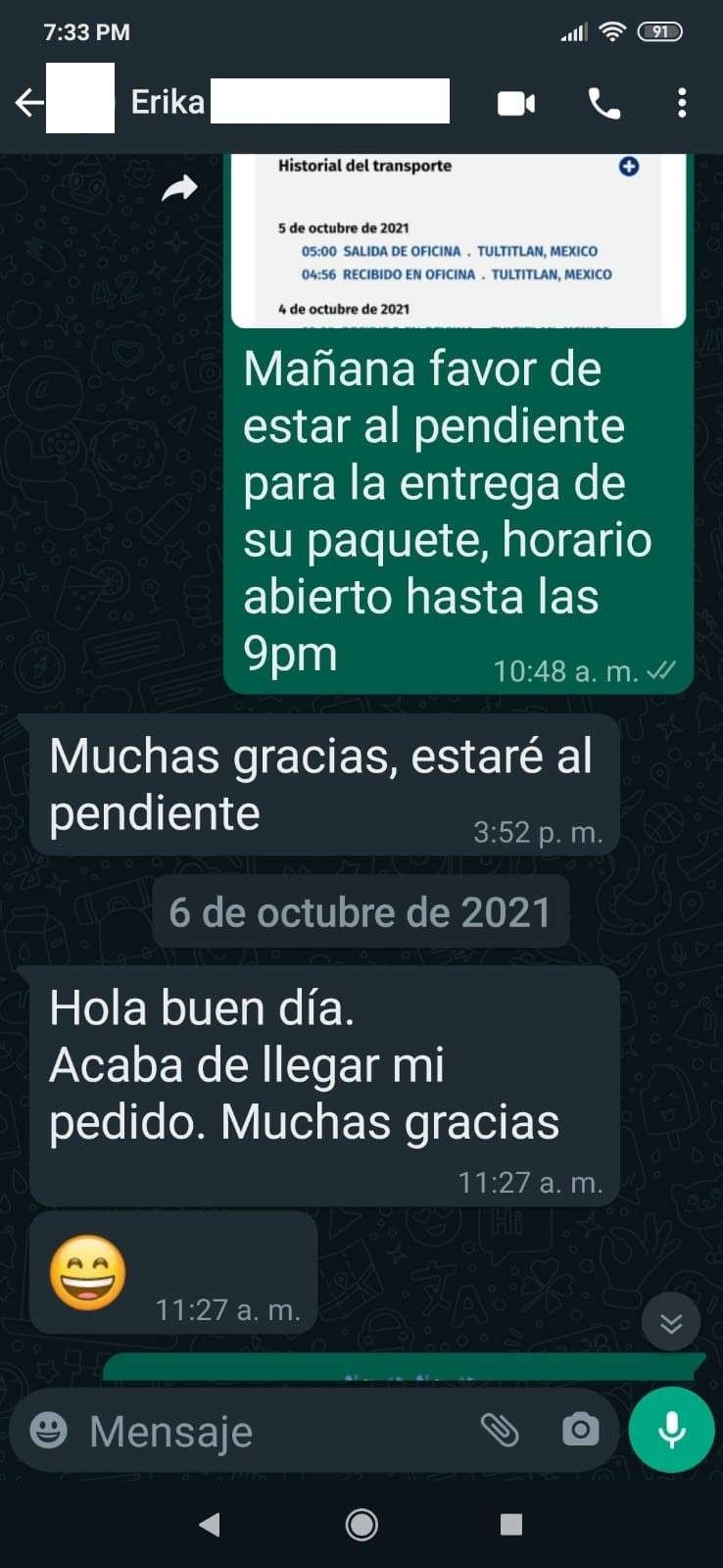This screenshot has height=1568, width=723.
Task: Focus the Mensaje text field
Action: coord(274,1432)
